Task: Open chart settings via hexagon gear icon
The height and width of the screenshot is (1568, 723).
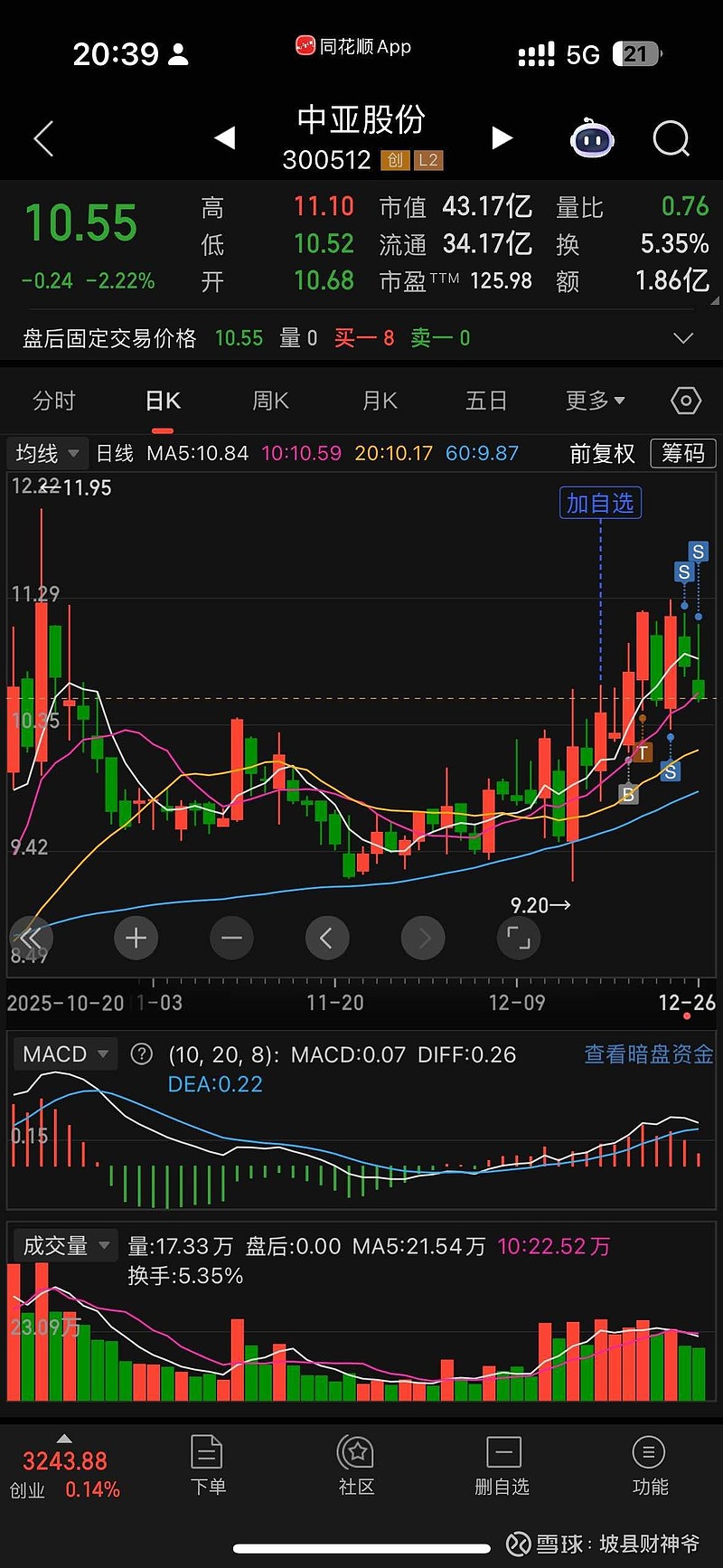Action: 685,401
